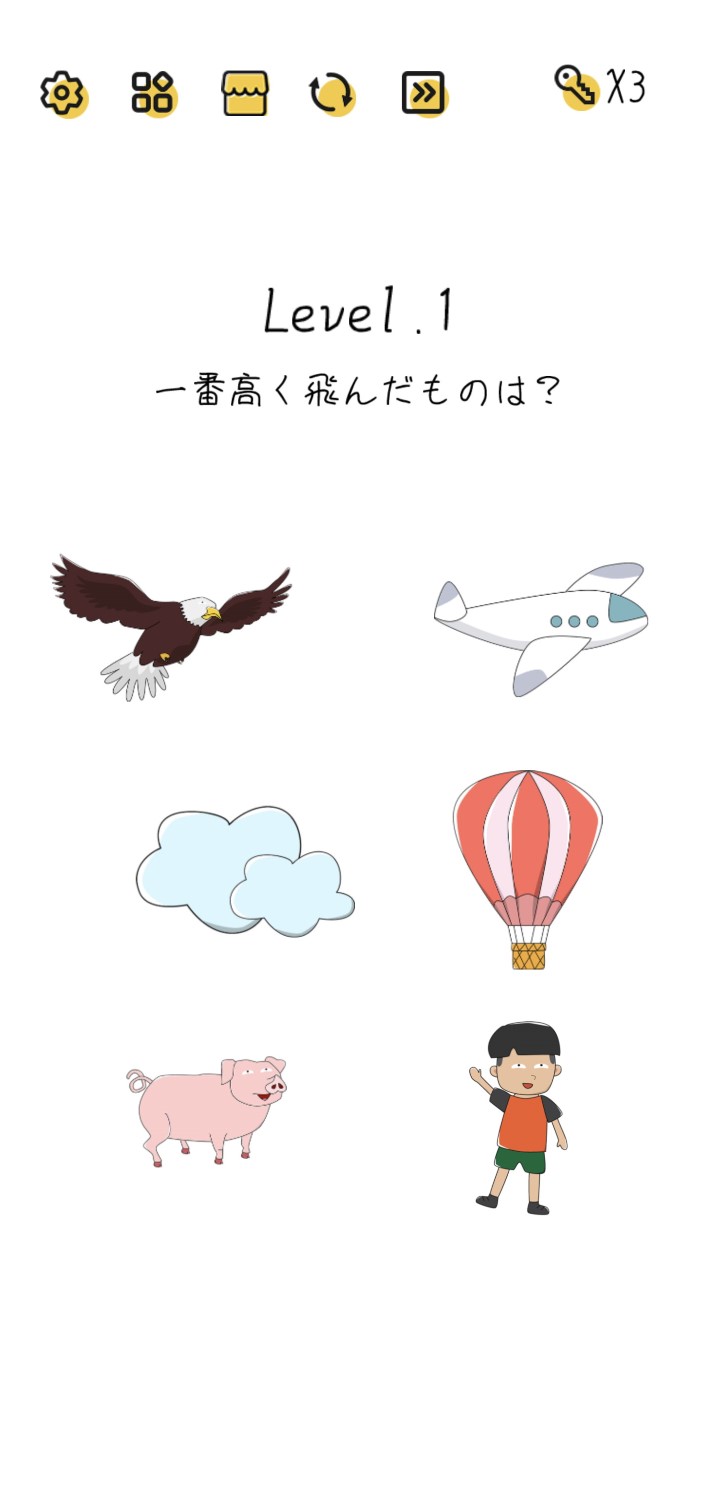Choose the airplane
The width and height of the screenshot is (711, 1500).
(541, 627)
